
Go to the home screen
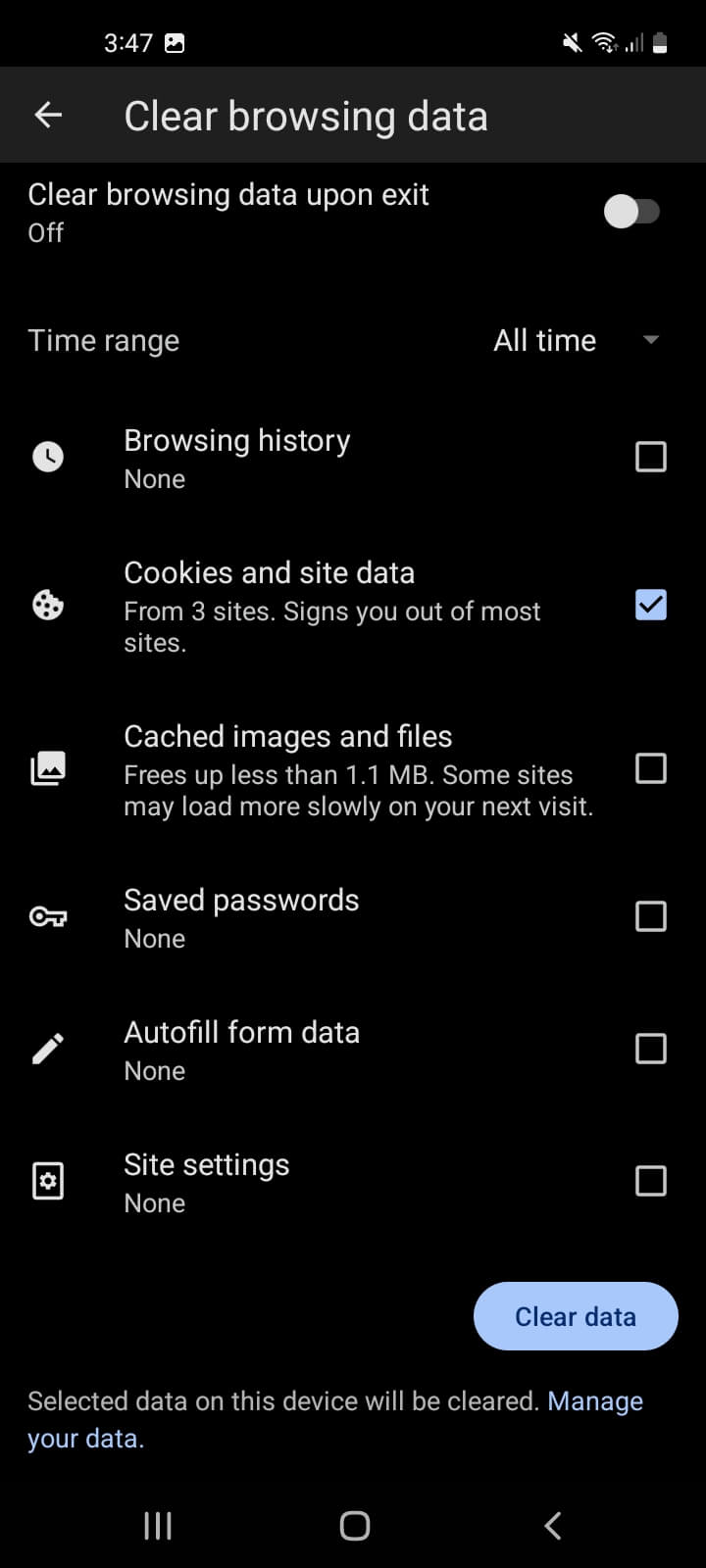[x=354, y=1525]
